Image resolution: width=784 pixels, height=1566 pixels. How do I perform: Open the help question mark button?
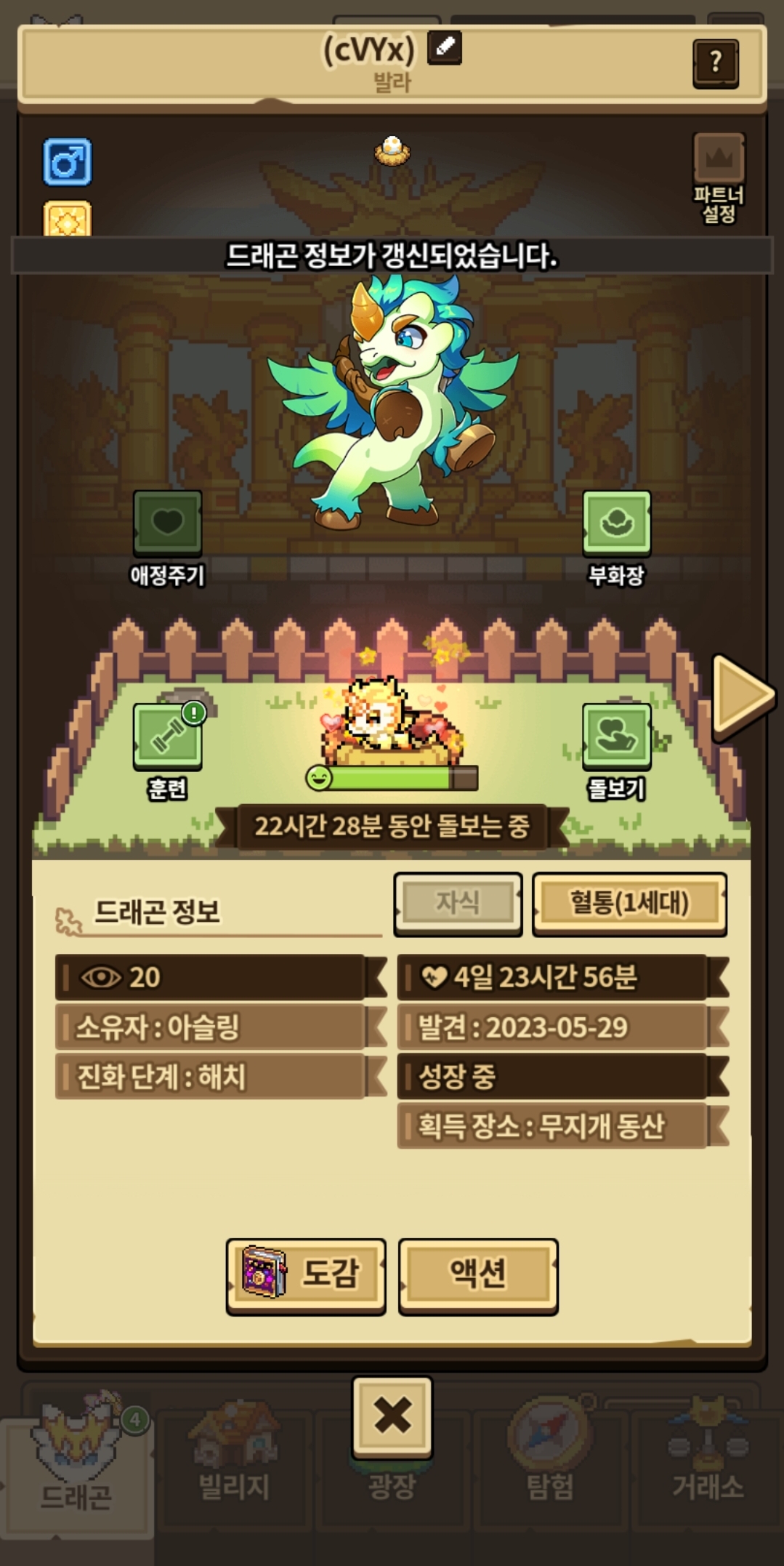(x=715, y=63)
